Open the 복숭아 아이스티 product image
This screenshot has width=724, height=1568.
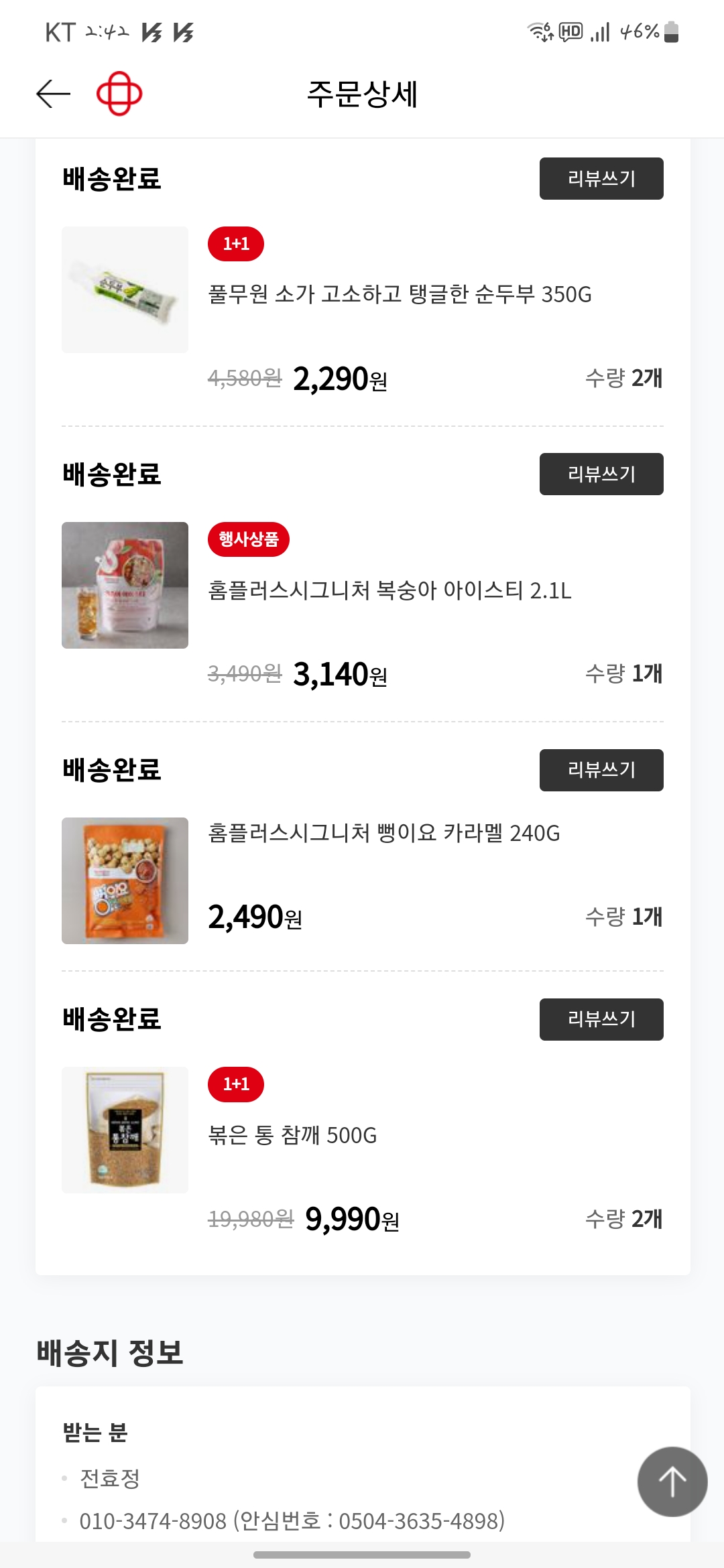[x=125, y=585]
